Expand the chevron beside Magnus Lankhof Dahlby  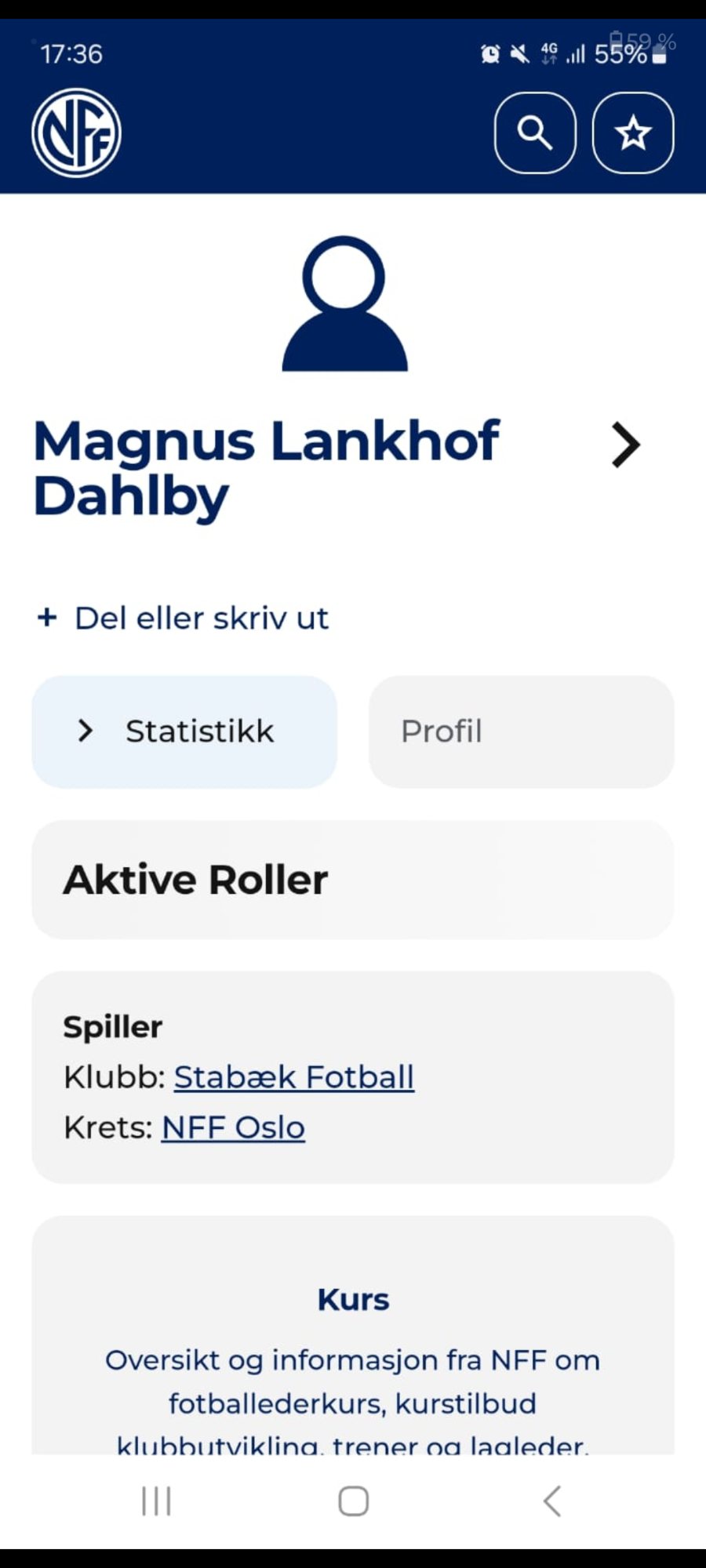(x=626, y=445)
